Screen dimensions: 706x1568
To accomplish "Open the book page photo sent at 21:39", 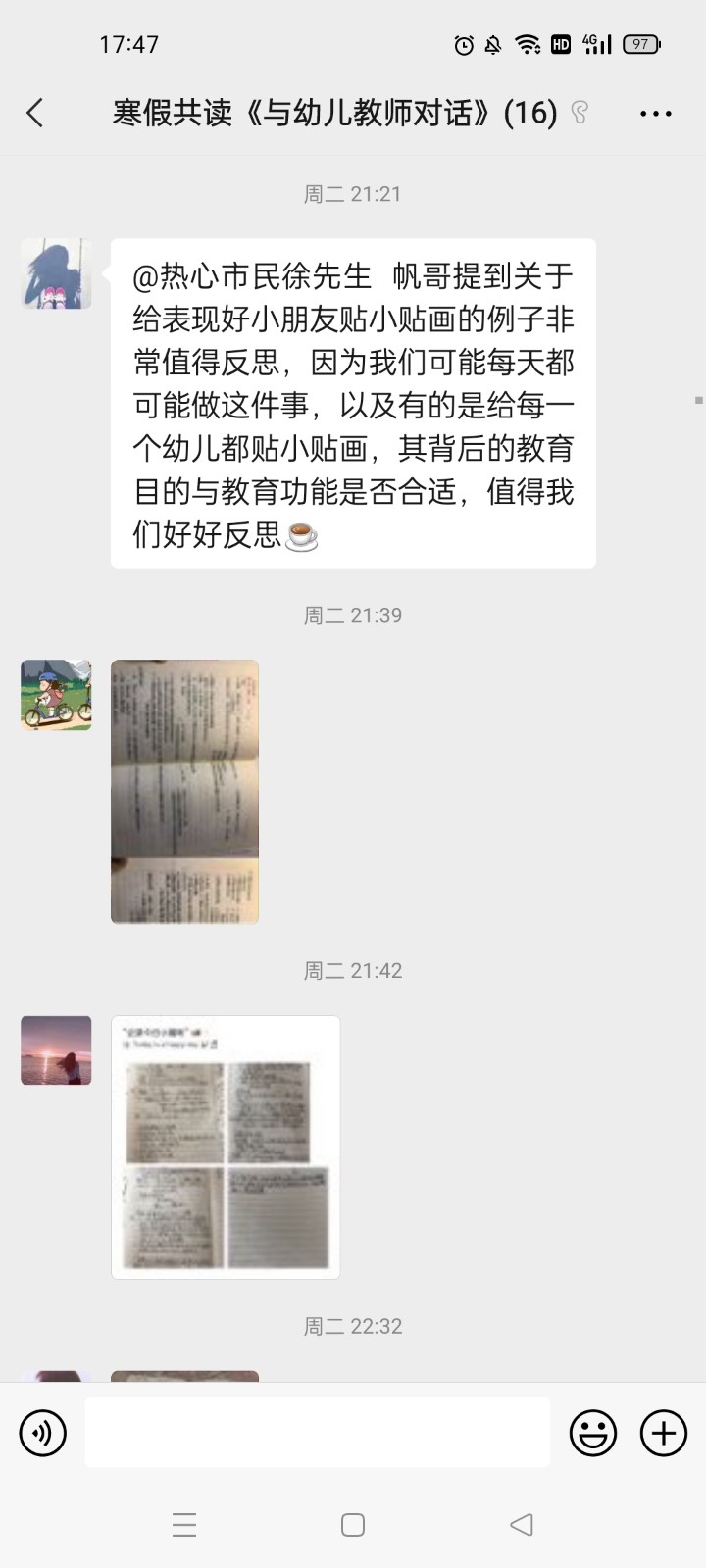I will click(x=185, y=792).
